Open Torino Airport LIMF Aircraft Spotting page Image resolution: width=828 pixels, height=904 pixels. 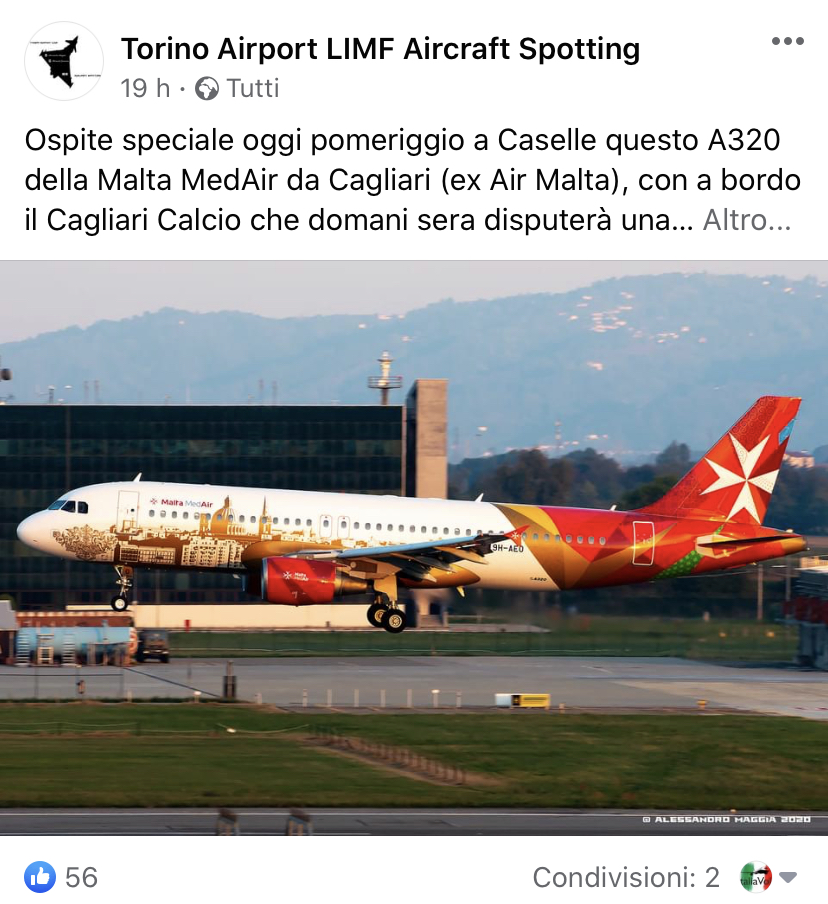(x=380, y=48)
